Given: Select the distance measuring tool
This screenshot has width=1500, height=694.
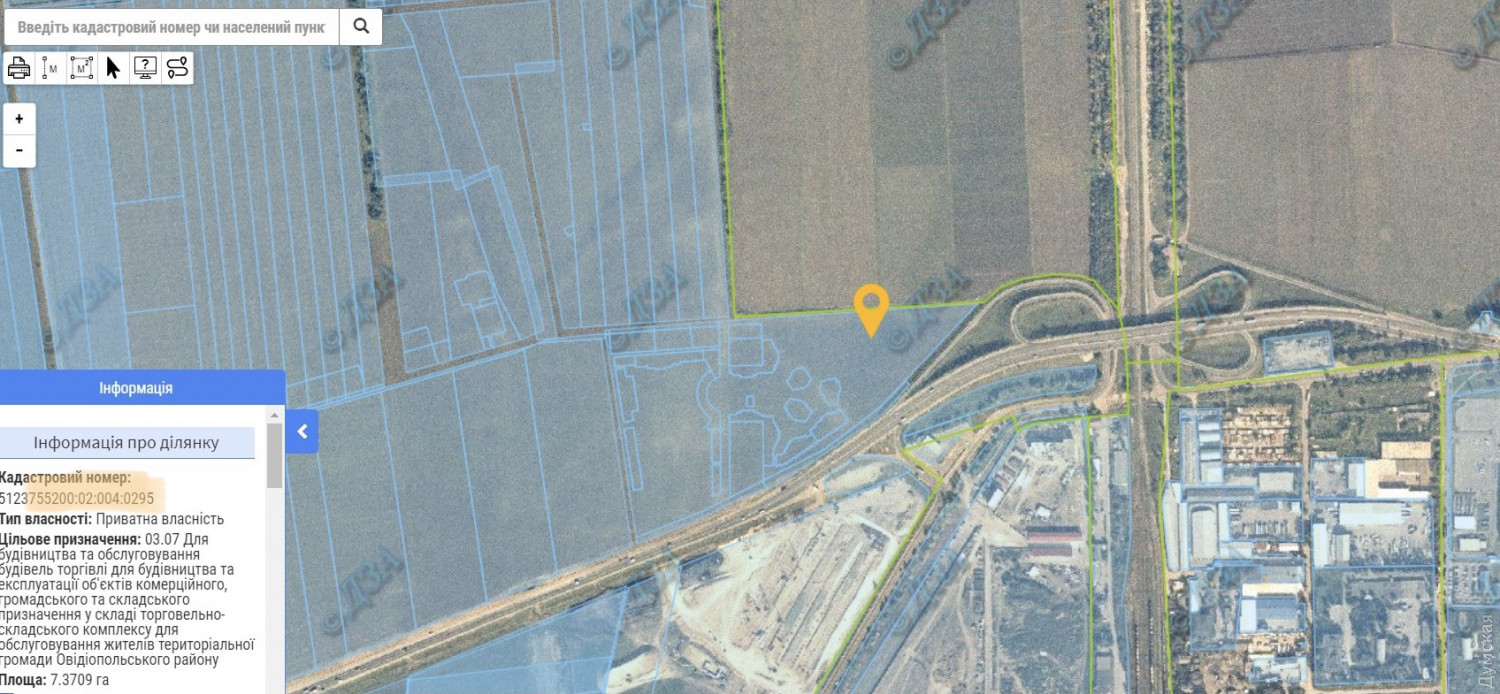Looking at the screenshot, I should tap(50, 68).
